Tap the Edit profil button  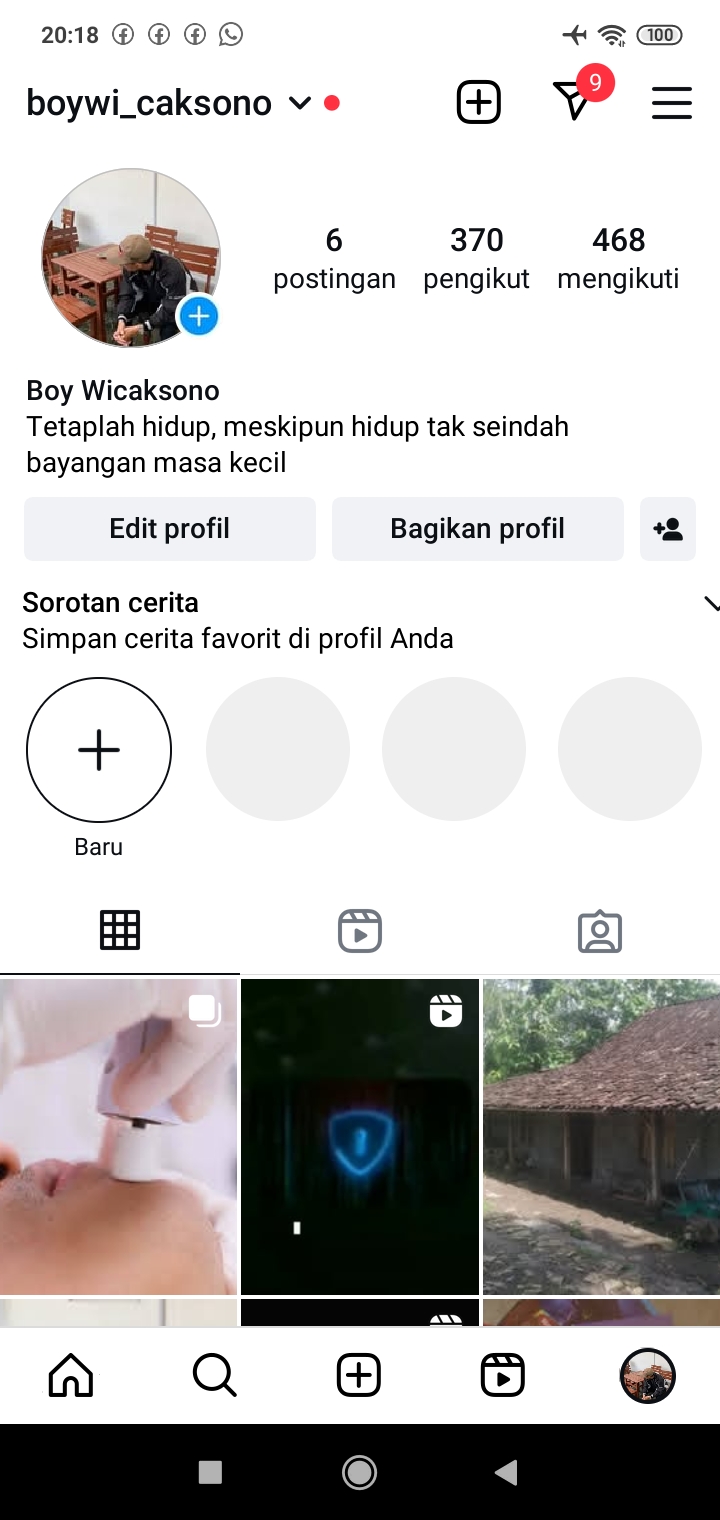170,528
